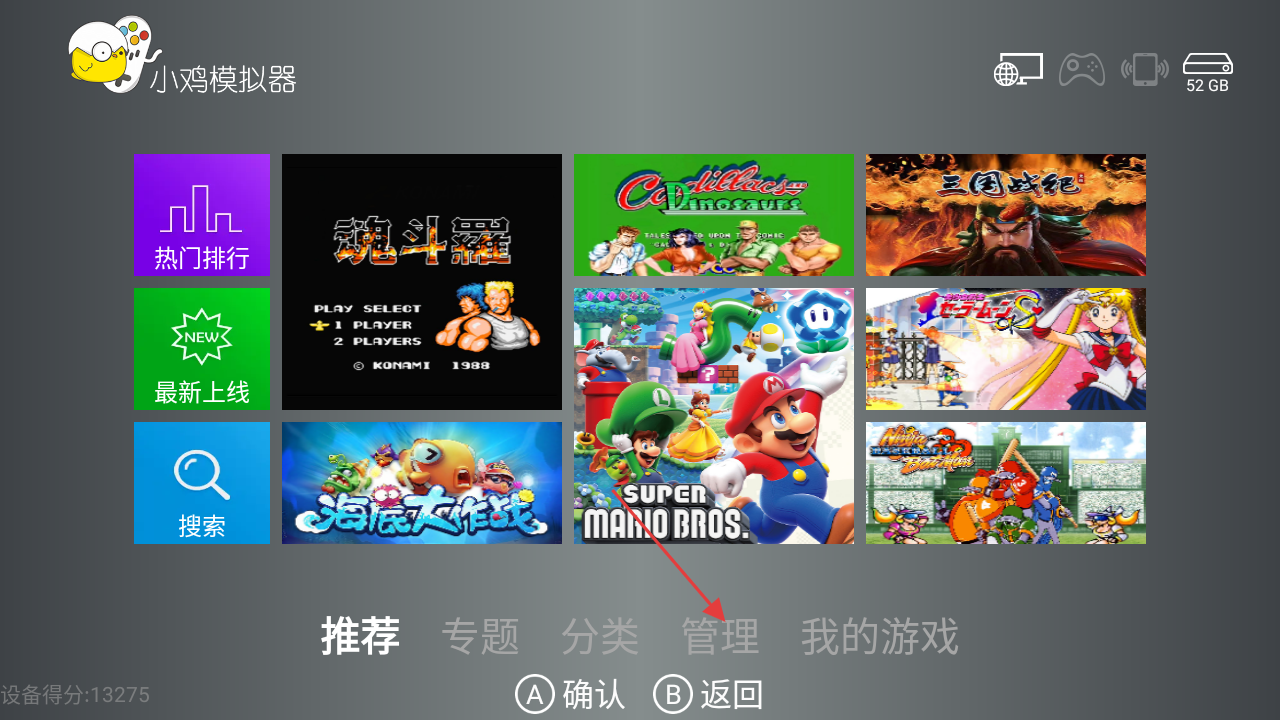Open the gamepad controller settings icon

(1082, 70)
